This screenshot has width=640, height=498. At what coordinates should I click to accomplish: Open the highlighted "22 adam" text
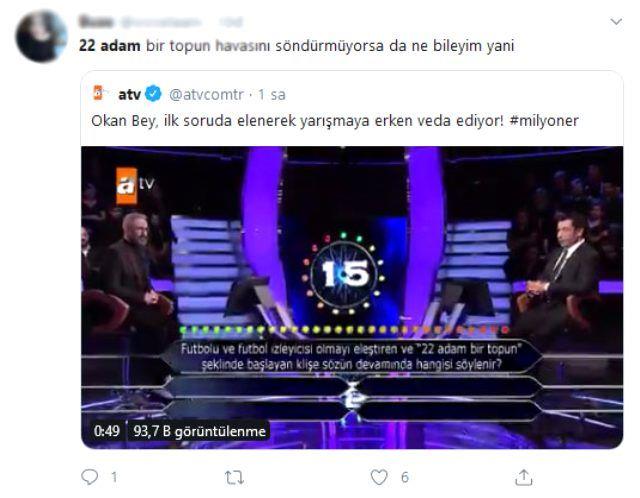click(105, 47)
